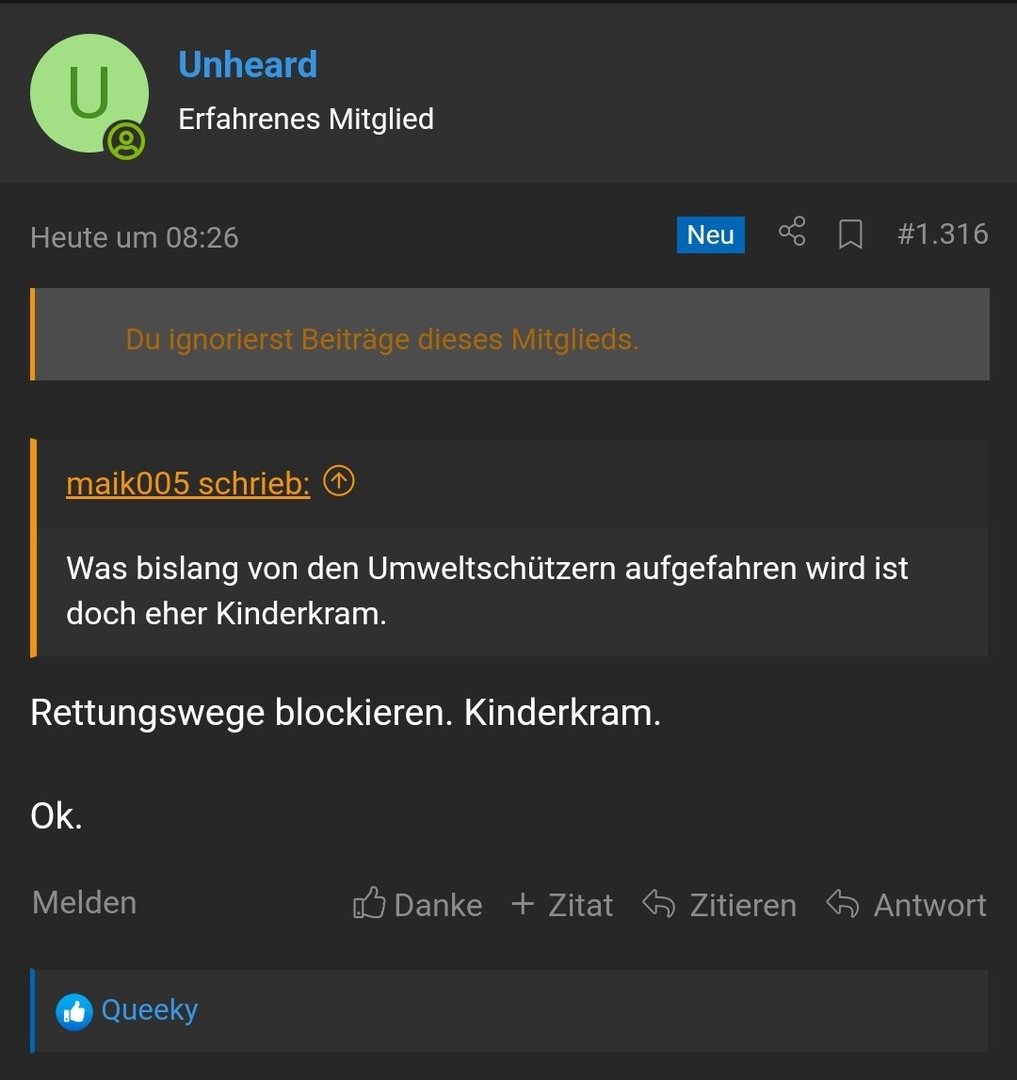Share post #1.316
The height and width of the screenshot is (1080, 1017).
(792, 233)
